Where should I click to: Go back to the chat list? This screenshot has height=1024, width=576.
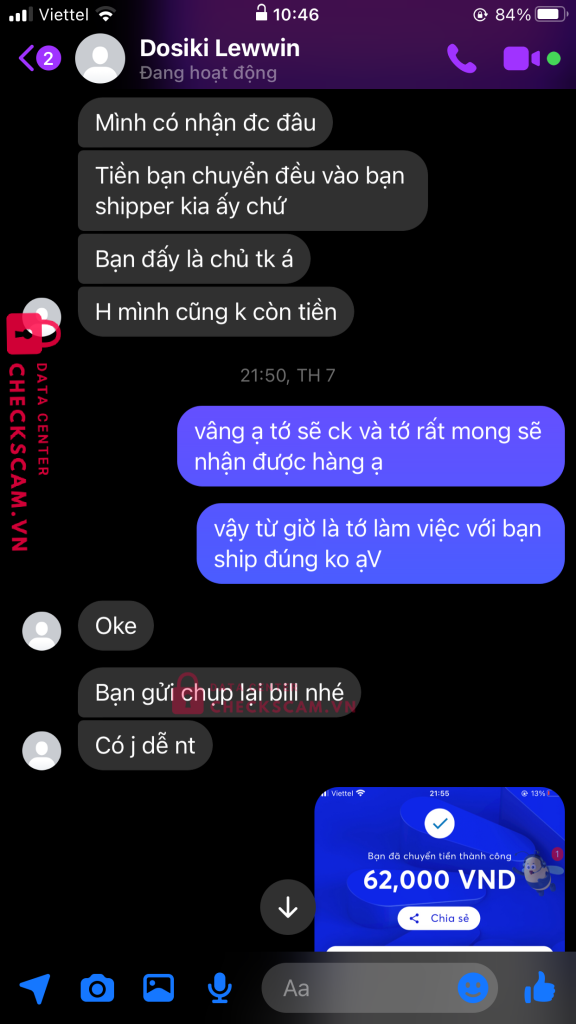pos(39,59)
